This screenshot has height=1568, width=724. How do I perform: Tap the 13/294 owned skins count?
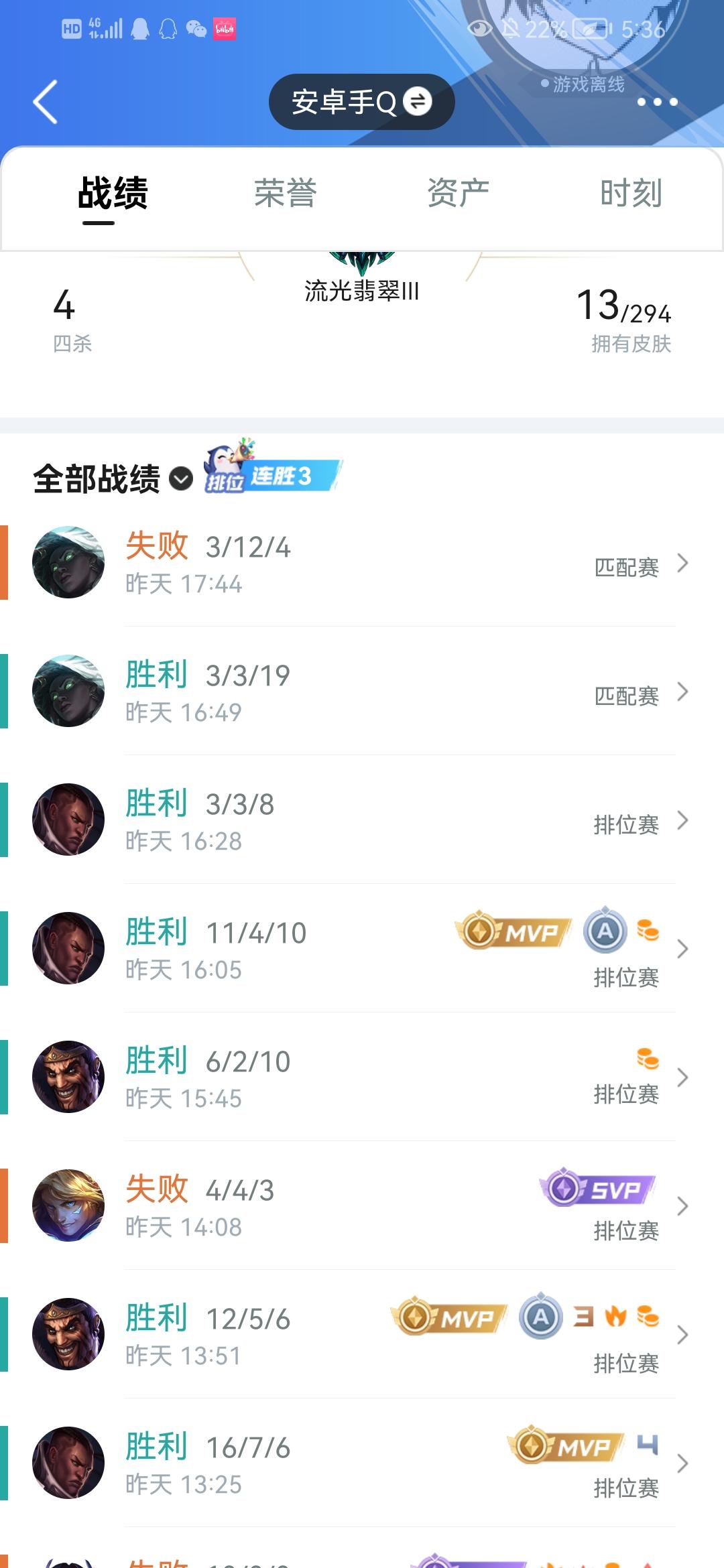625,318
